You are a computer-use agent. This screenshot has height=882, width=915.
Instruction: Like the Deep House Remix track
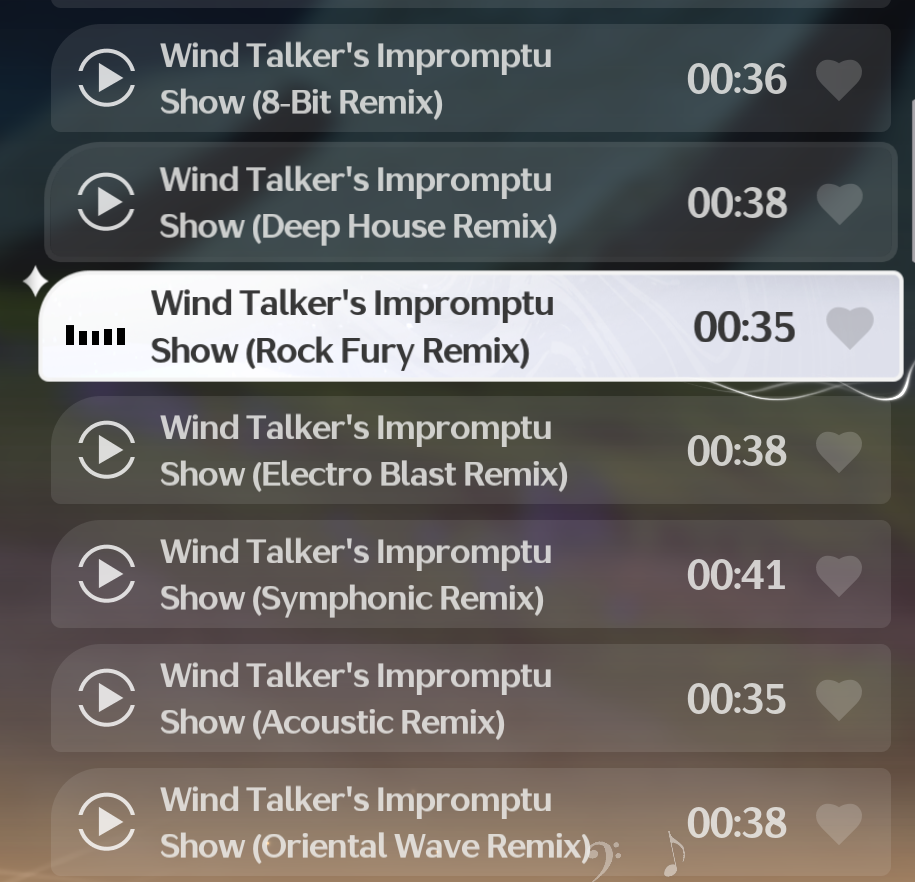[x=838, y=203]
